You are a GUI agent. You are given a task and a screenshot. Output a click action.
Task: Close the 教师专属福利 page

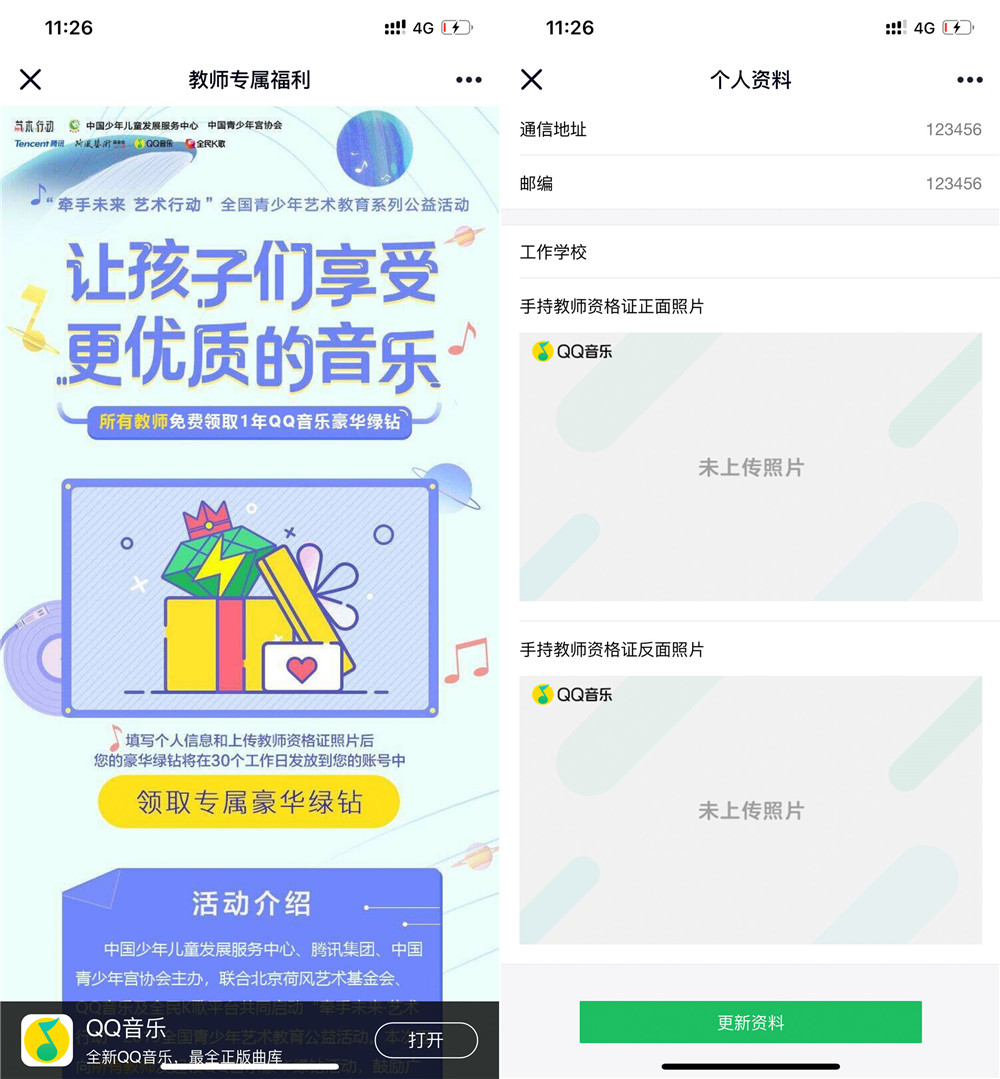(31, 80)
